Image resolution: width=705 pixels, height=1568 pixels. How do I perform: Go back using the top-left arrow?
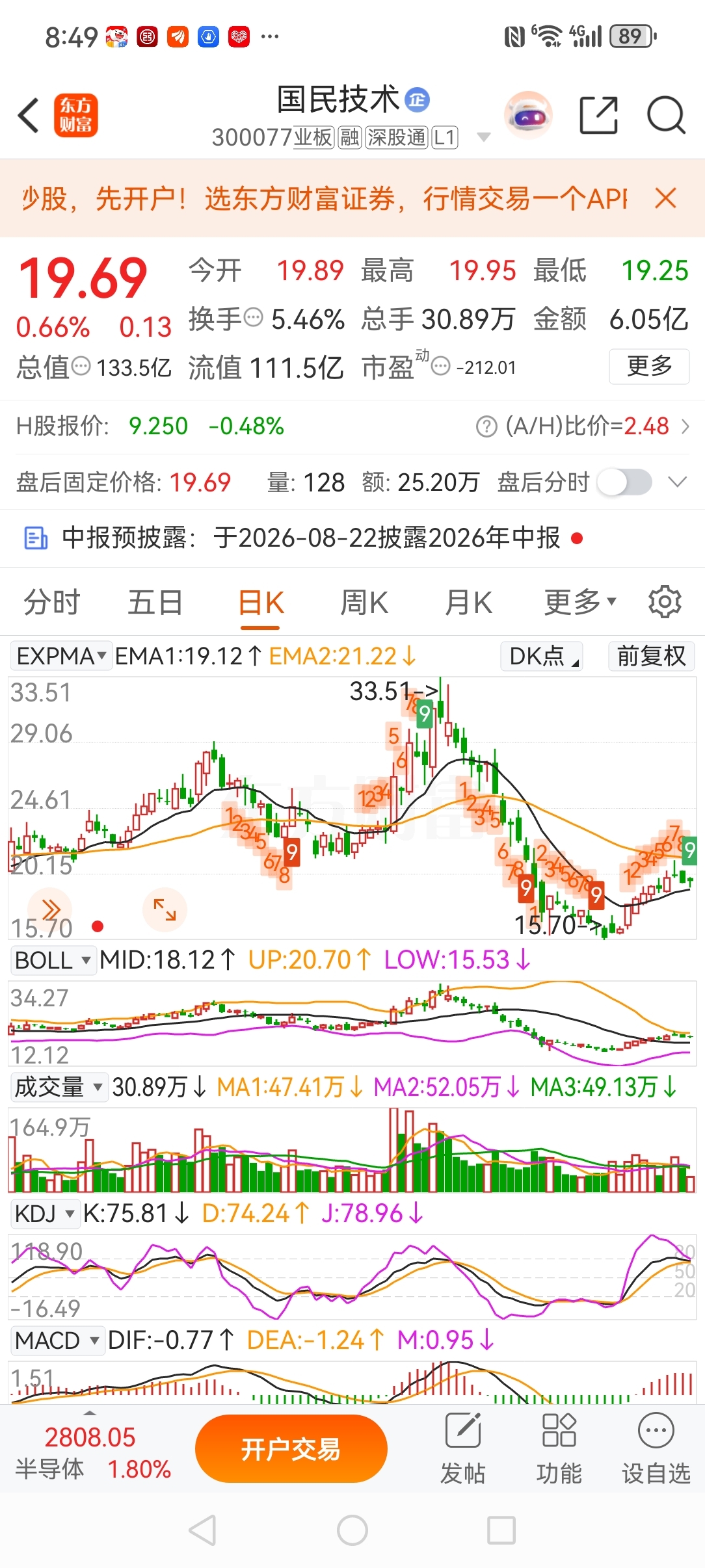(29, 116)
